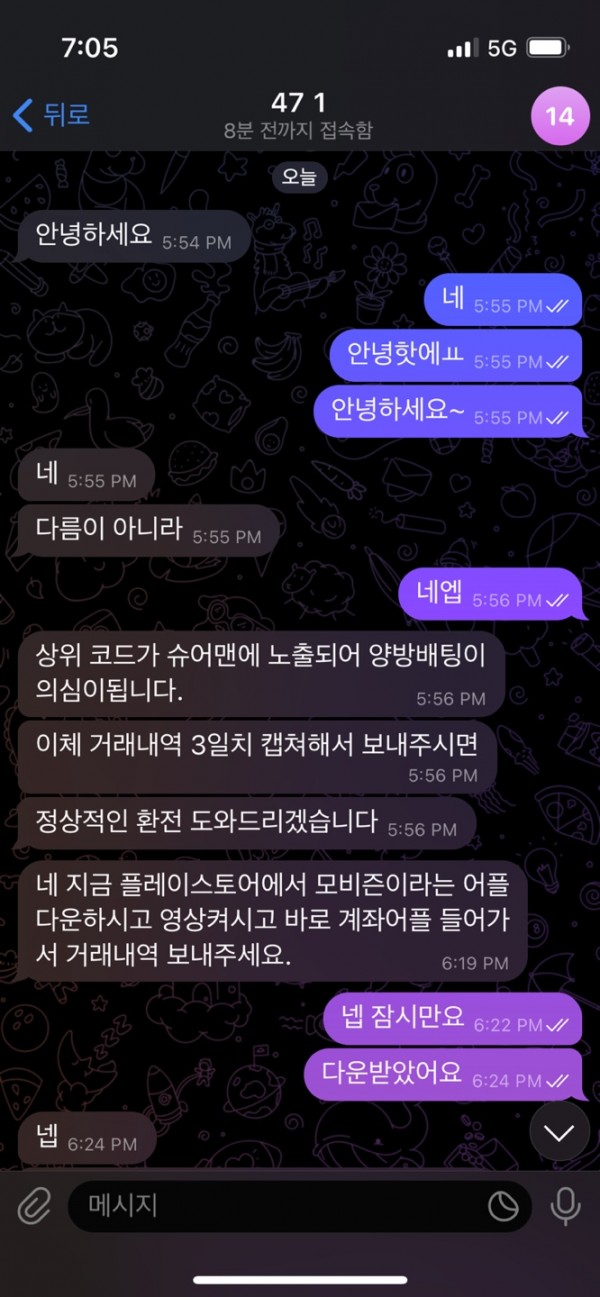This screenshot has width=600, height=1297.
Task: Open the sticker panel icon
Action: tap(503, 1207)
